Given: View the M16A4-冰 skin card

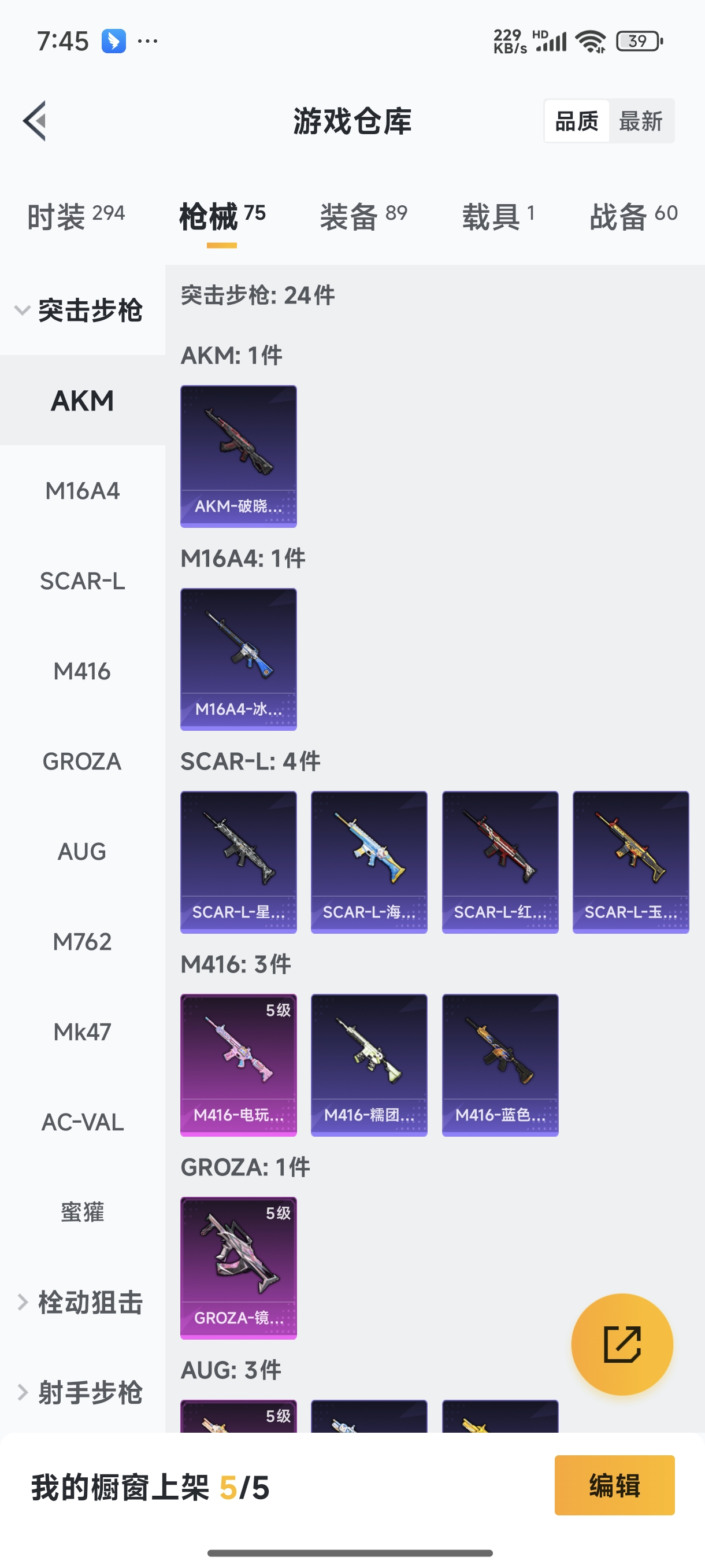Looking at the screenshot, I should (239, 659).
